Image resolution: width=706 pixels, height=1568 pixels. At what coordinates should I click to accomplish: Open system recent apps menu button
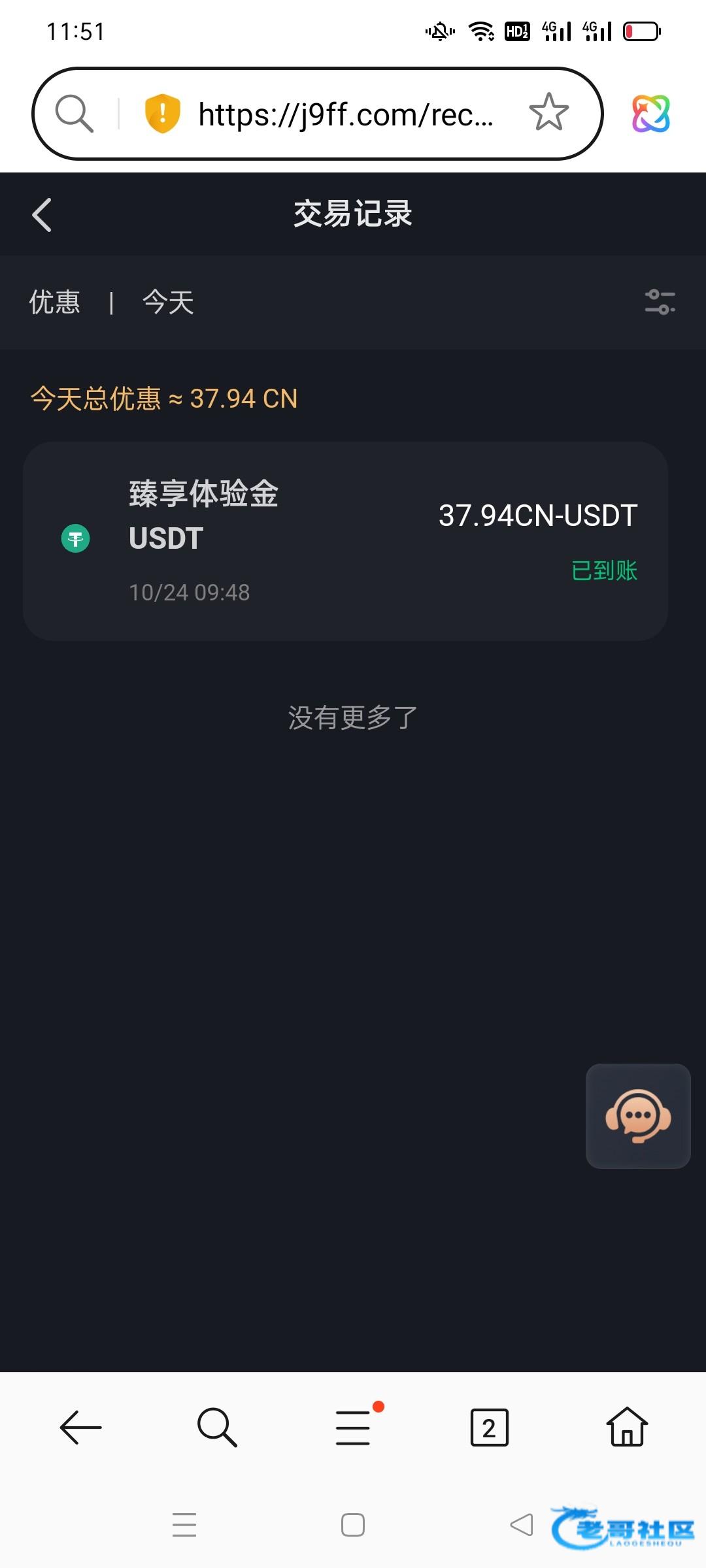(x=184, y=1525)
